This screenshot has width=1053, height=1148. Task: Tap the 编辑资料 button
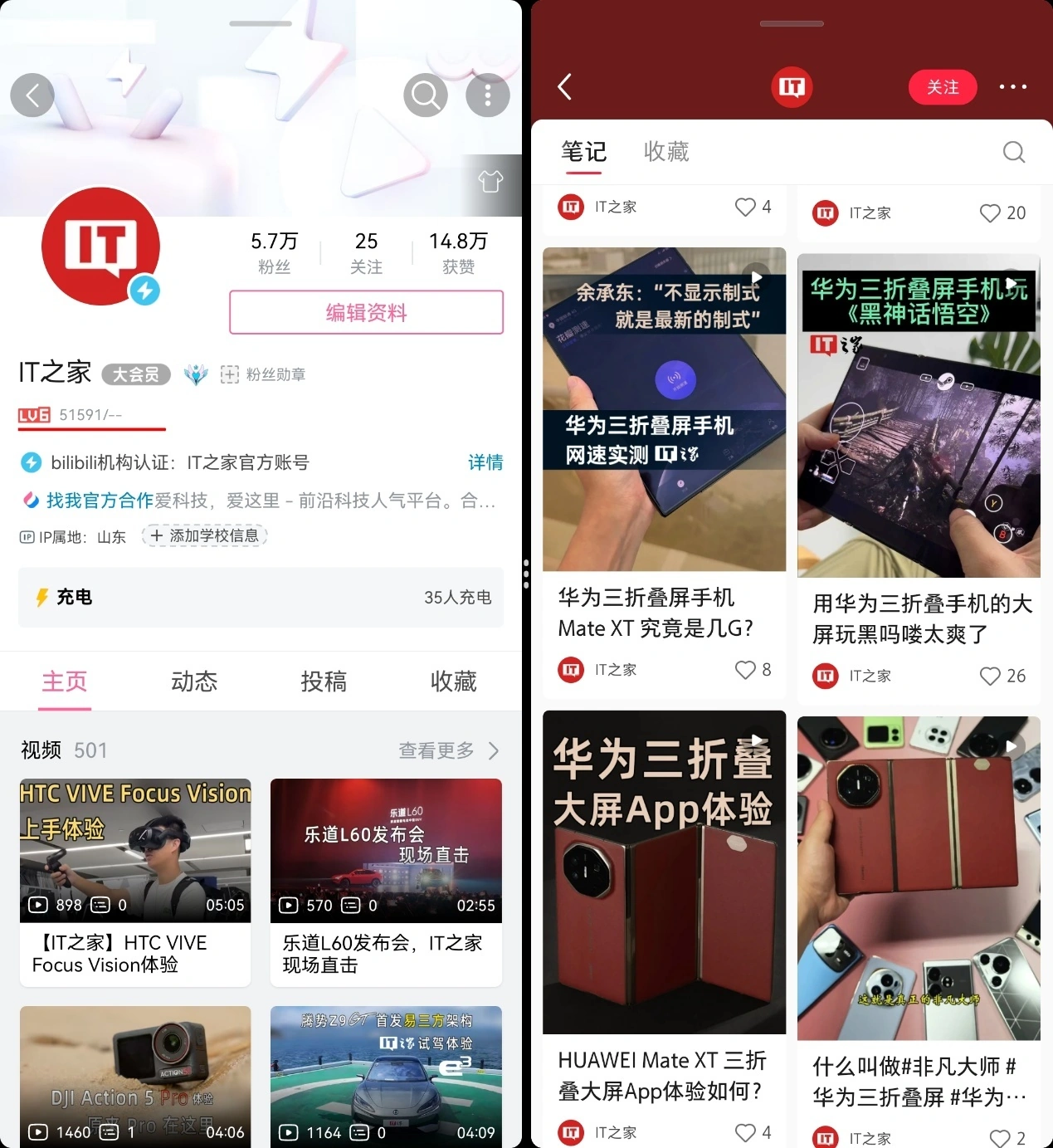[x=366, y=312]
